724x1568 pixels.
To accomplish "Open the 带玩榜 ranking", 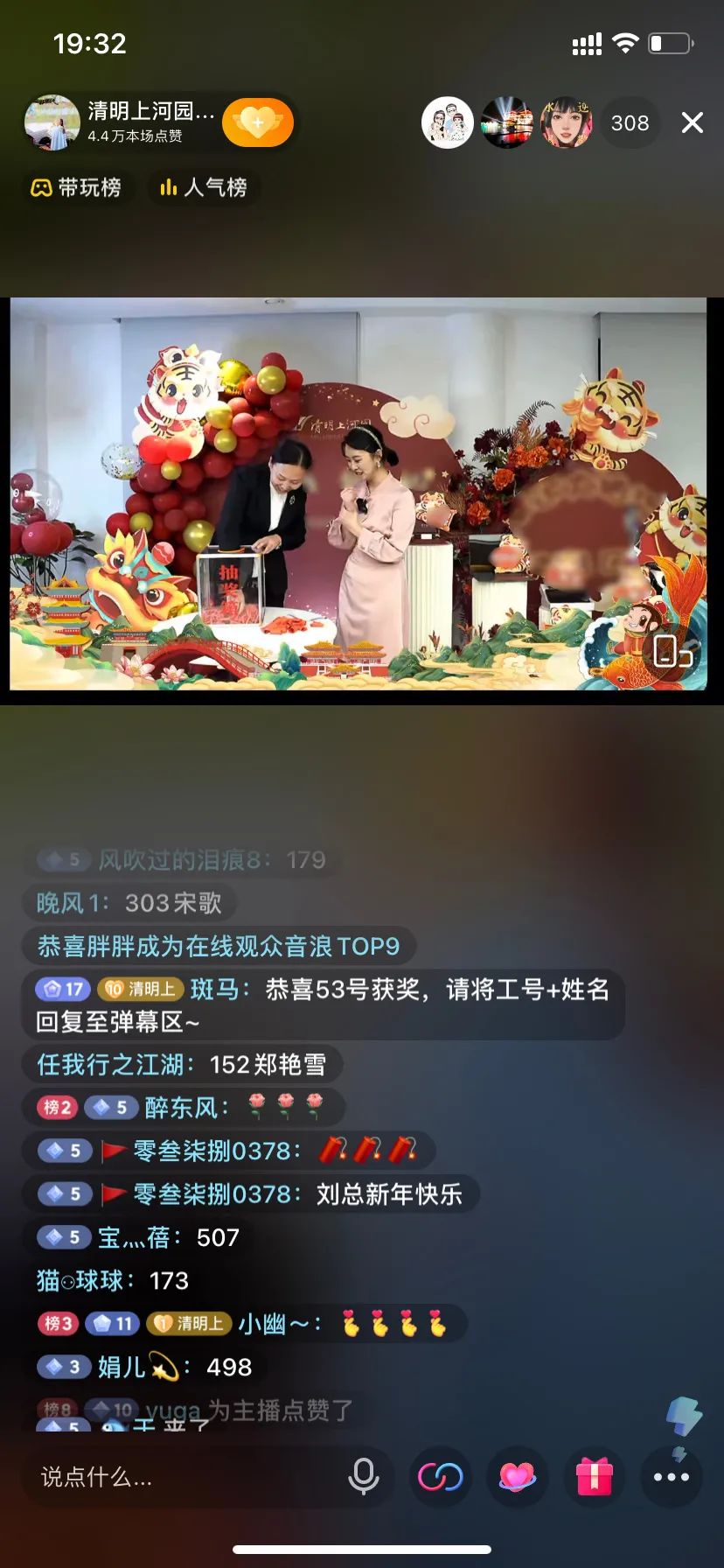I will coord(76,187).
